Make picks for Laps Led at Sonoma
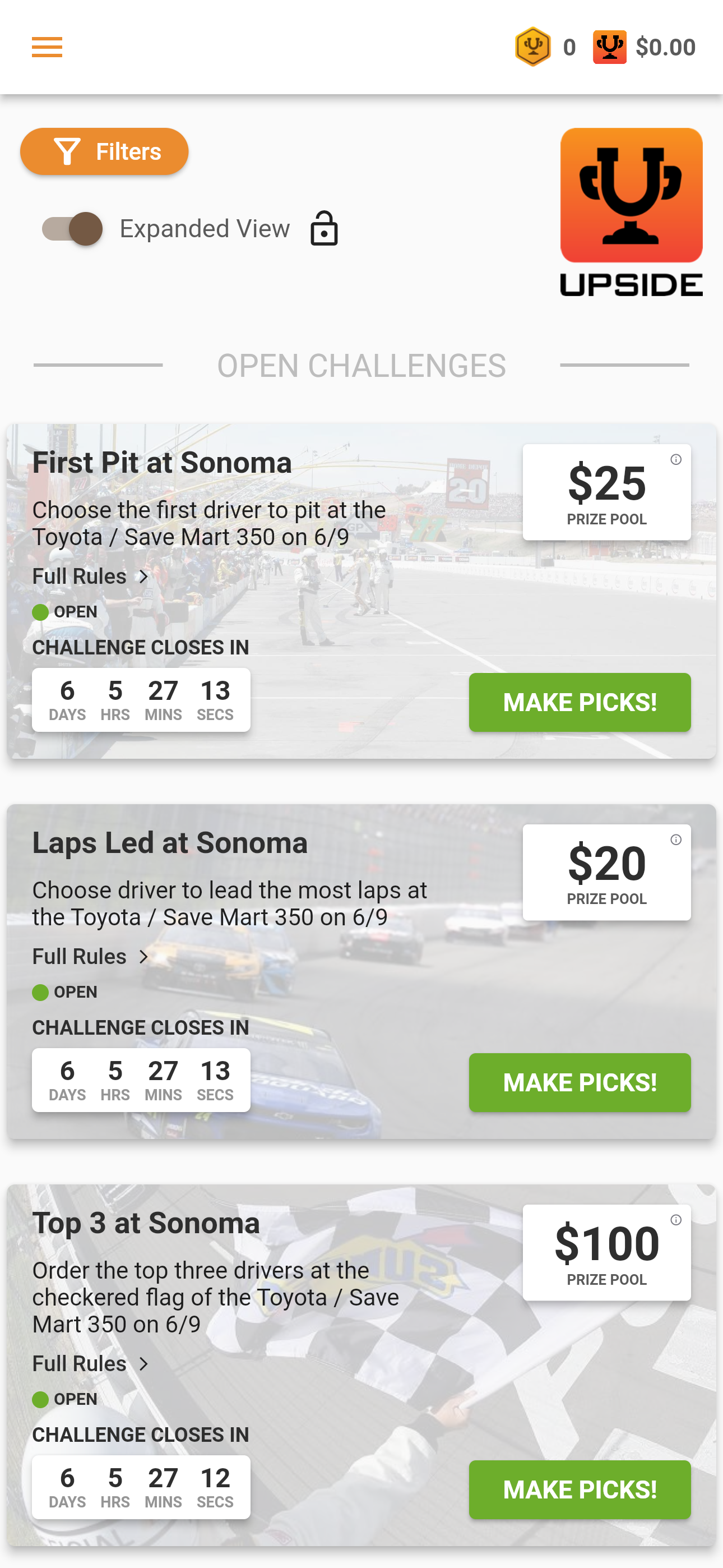Image resolution: width=723 pixels, height=1568 pixels. 580,1082
